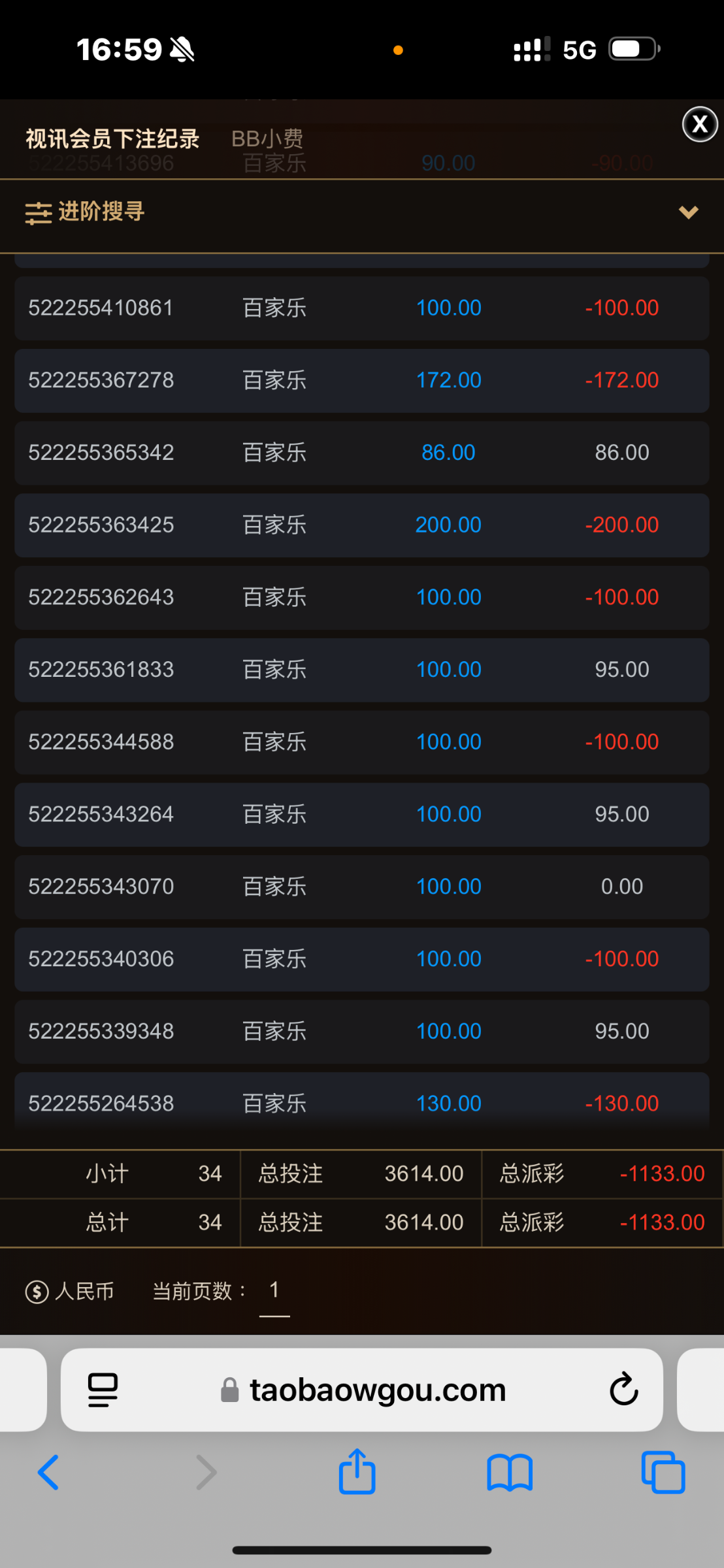
Task: Select the 视讯会员下注纪录 tab
Action: click(x=112, y=139)
